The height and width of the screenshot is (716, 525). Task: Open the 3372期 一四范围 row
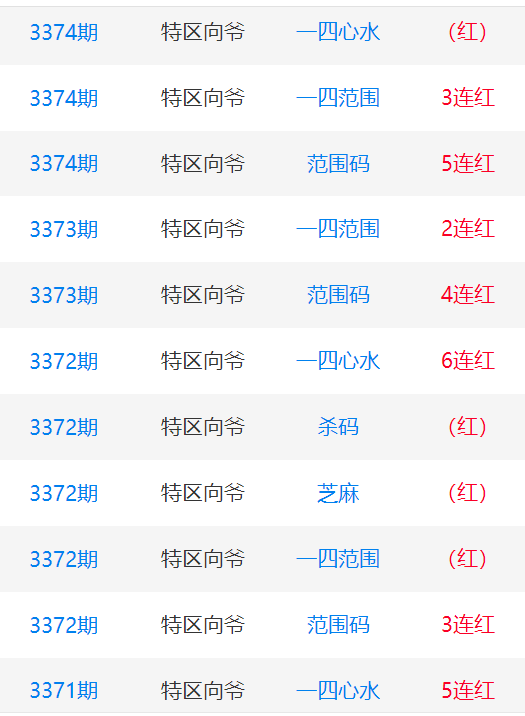[x=262, y=559]
